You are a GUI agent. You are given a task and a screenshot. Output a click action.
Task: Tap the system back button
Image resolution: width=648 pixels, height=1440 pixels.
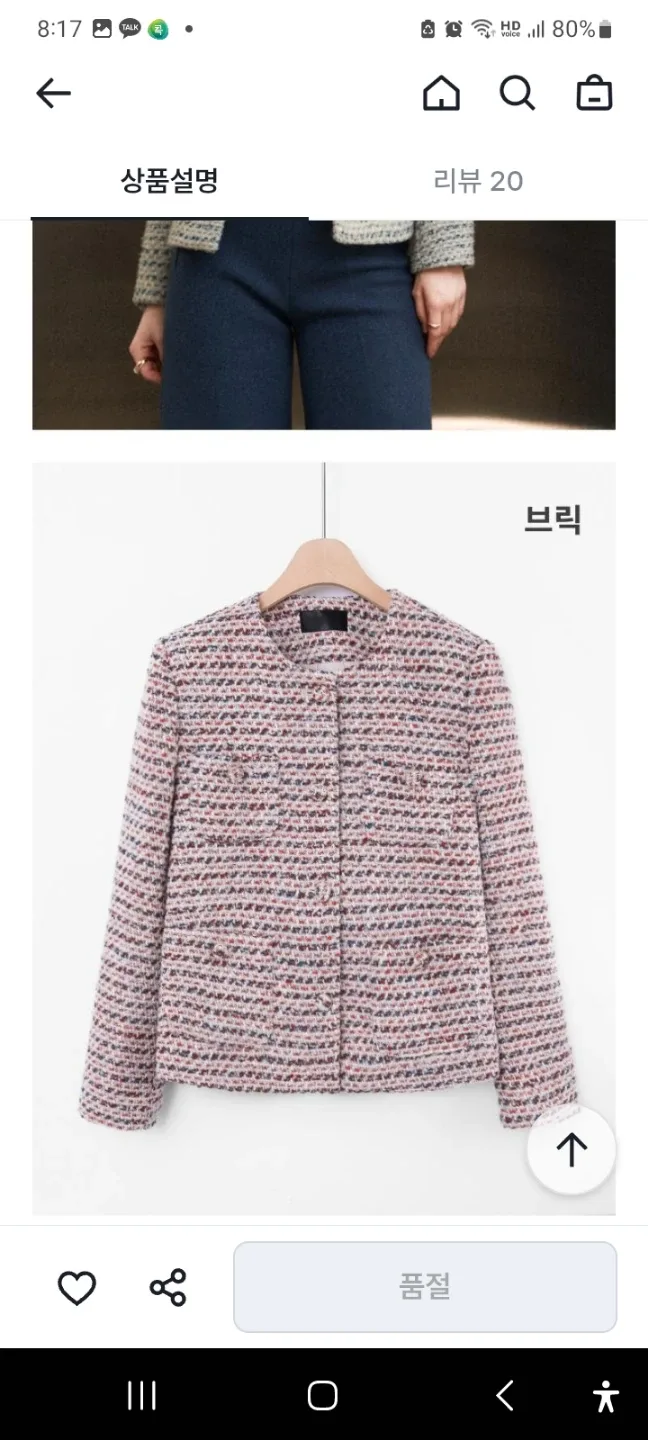click(x=505, y=1396)
